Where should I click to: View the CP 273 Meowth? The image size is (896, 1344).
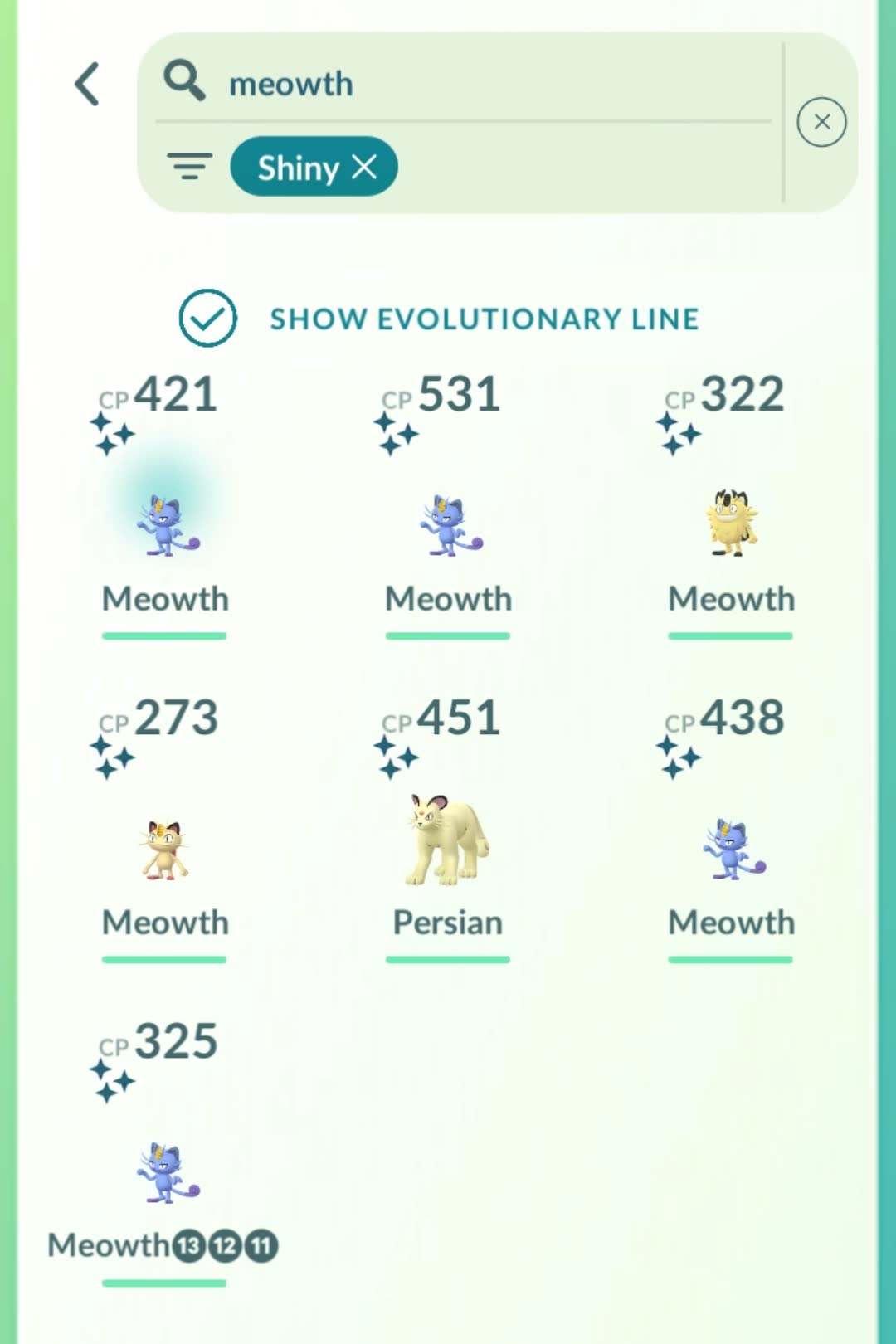coord(165,848)
